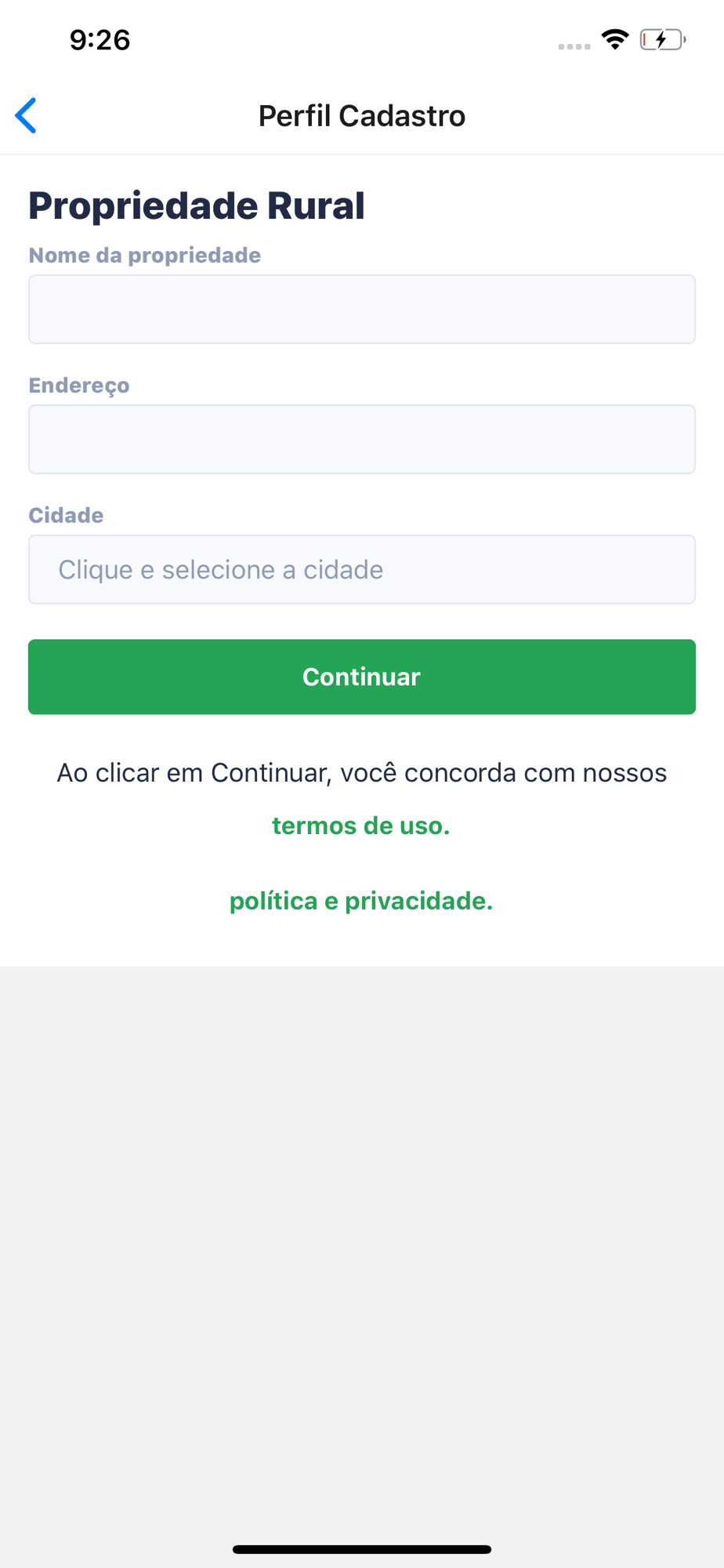Open the política e privacidade link

click(x=361, y=901)
